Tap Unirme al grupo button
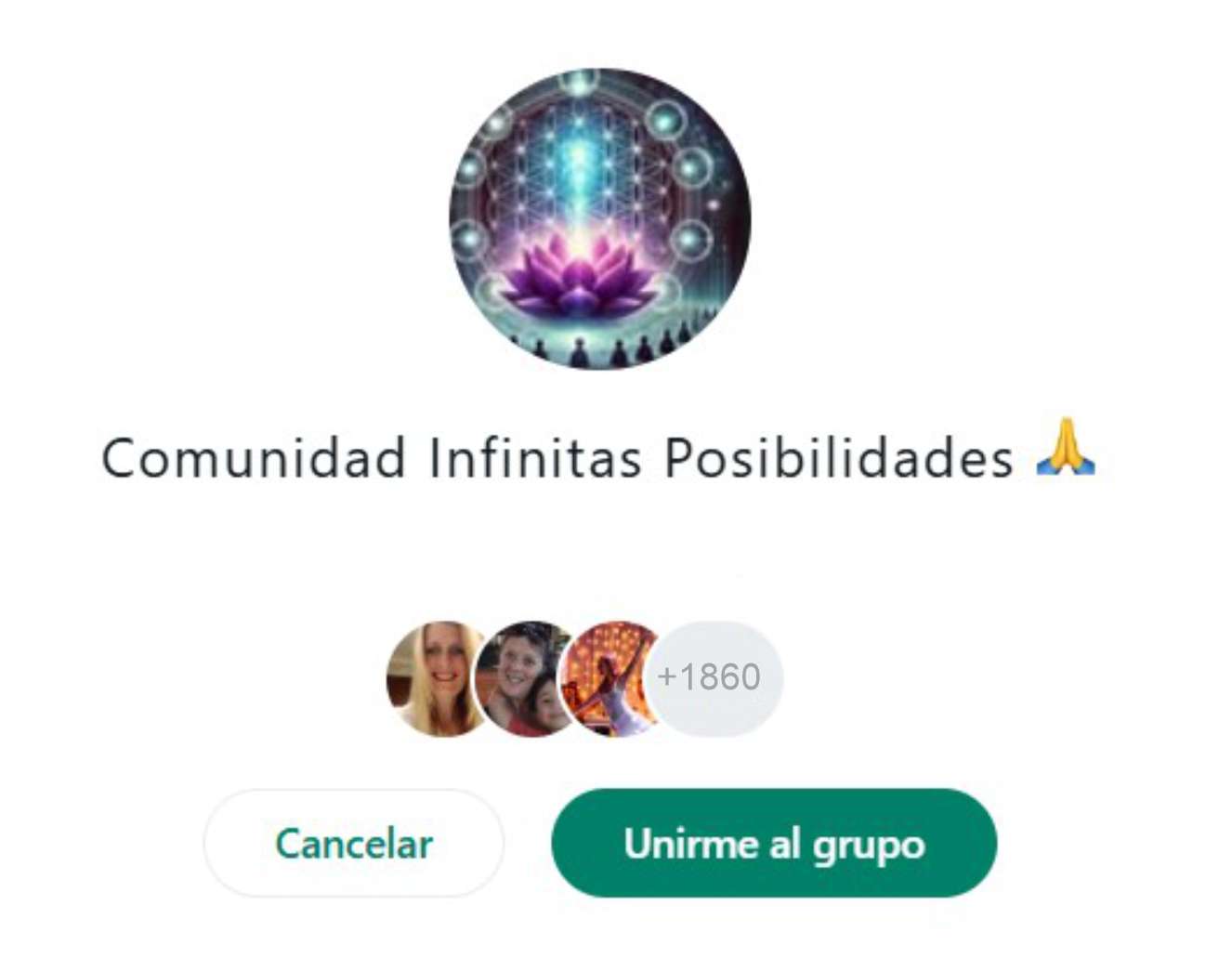1232x958 pixels. tap(773, 844)
